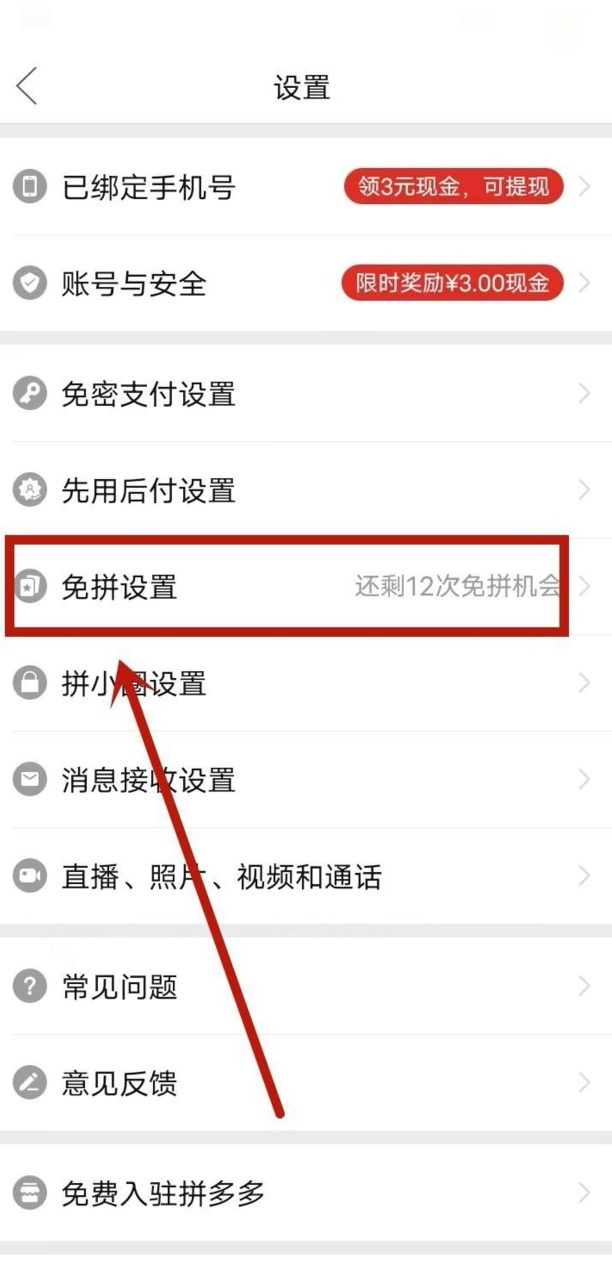Open 免费入驻拼多多

coord(306,1193)
